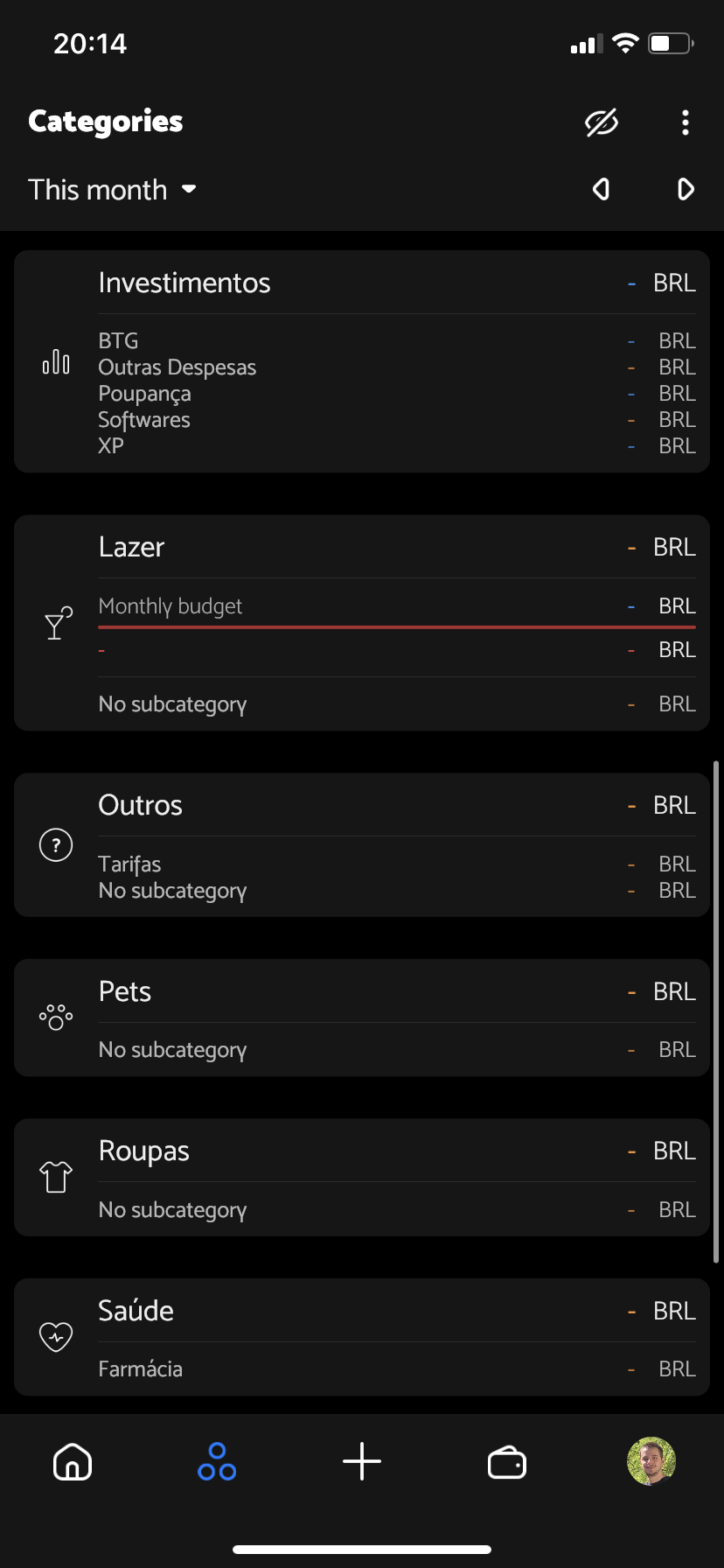Advance to next month with right arrow
The width and height of the screenshot is (724, 1568).
coord(685,189)
